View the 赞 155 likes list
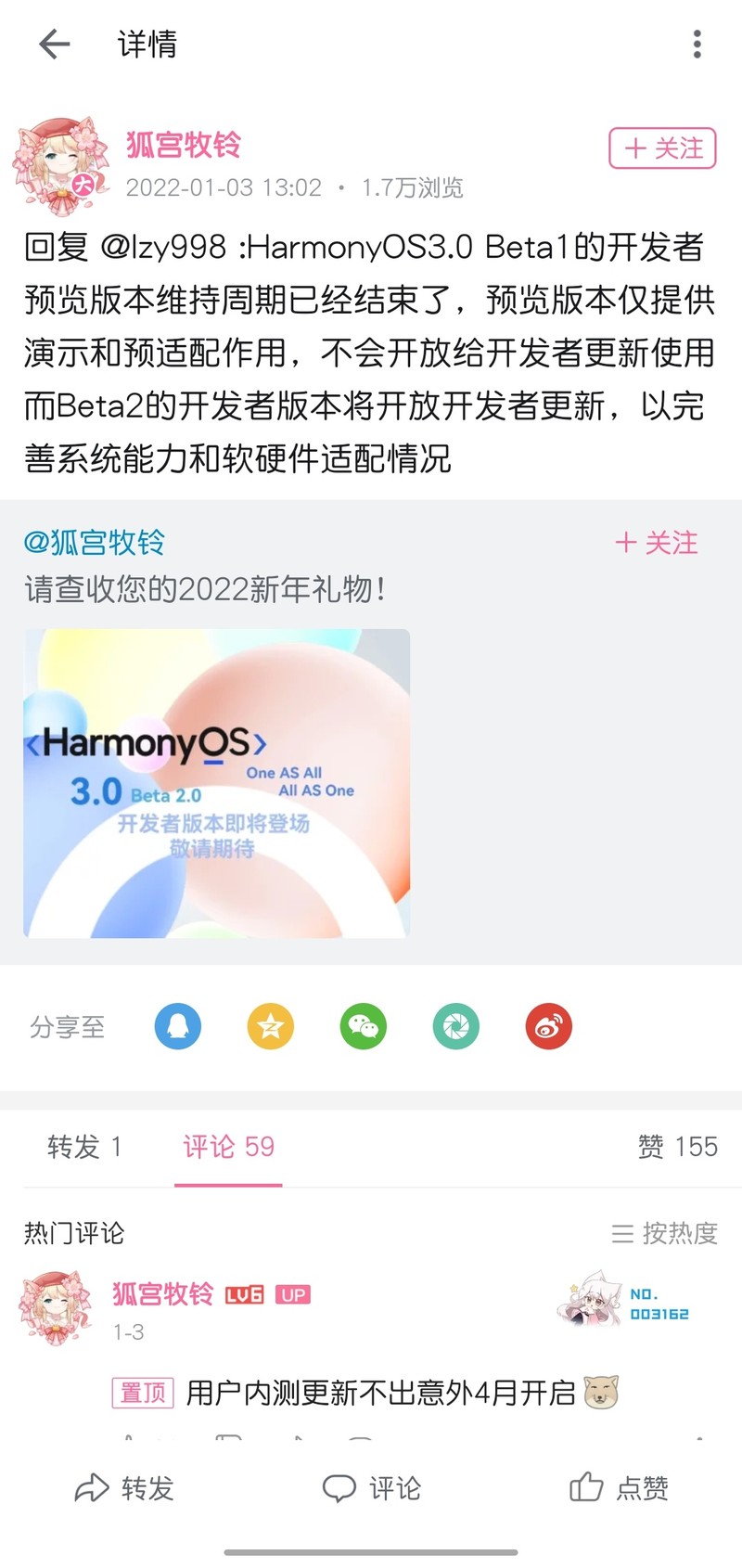Image resolution: width=742 pixels, height=1568 pixels. point(677,1147)
